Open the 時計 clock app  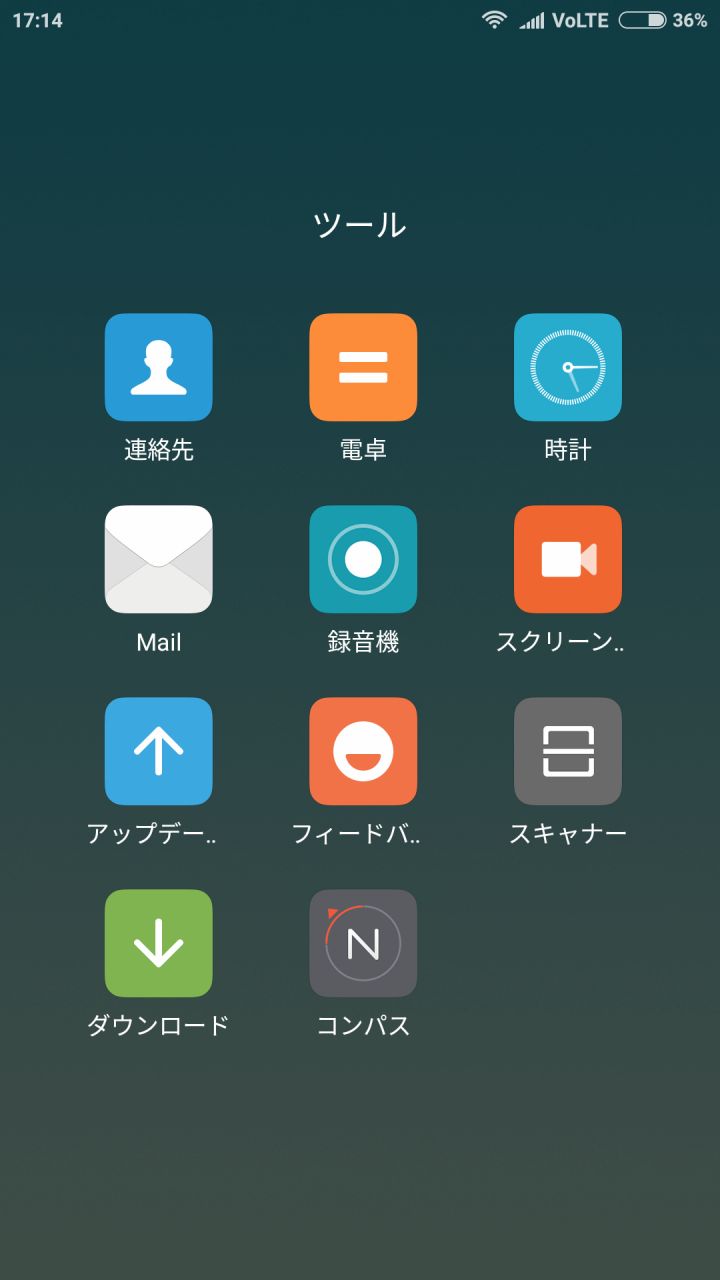[x=567, y=367]
